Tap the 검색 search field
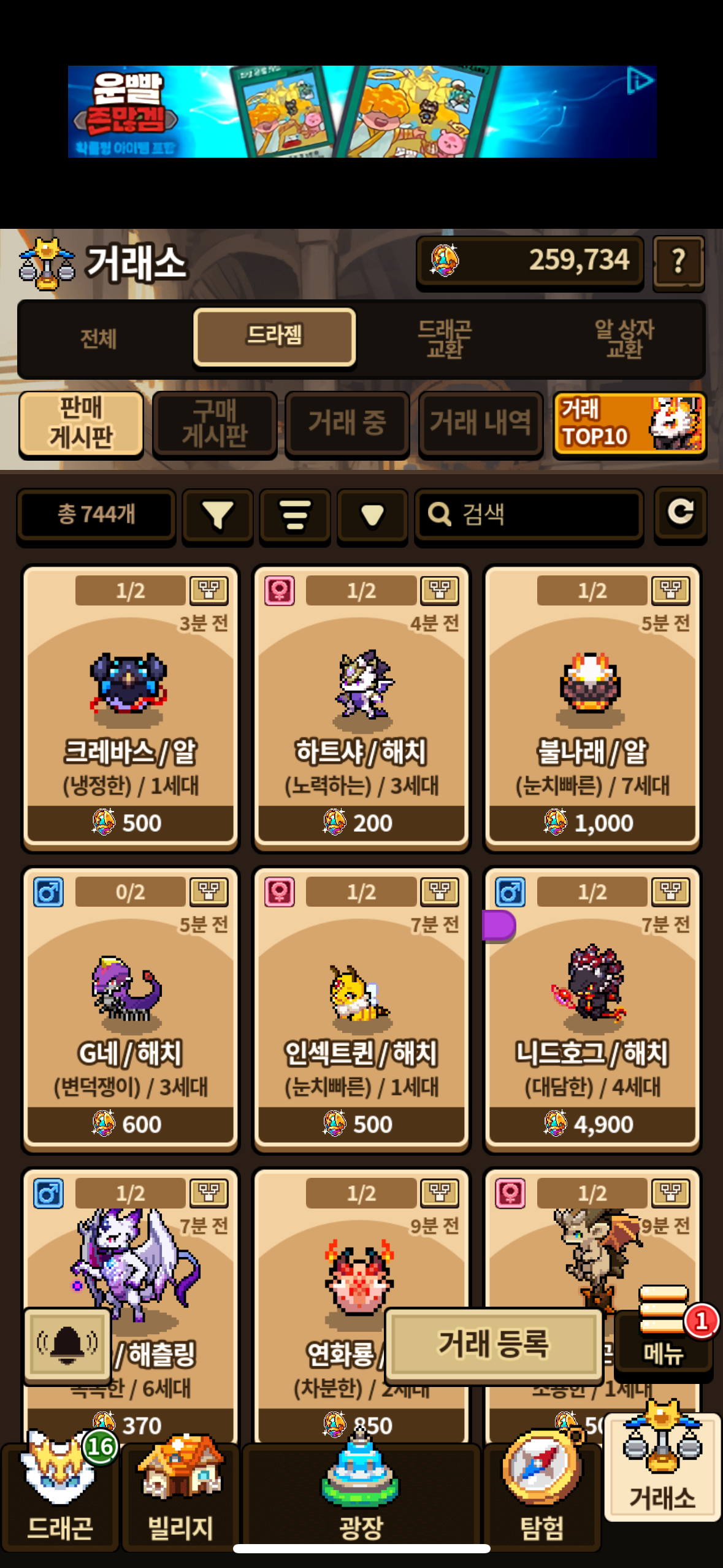The width and height of the screenshot is (723, 1568). tap(529, 515)
